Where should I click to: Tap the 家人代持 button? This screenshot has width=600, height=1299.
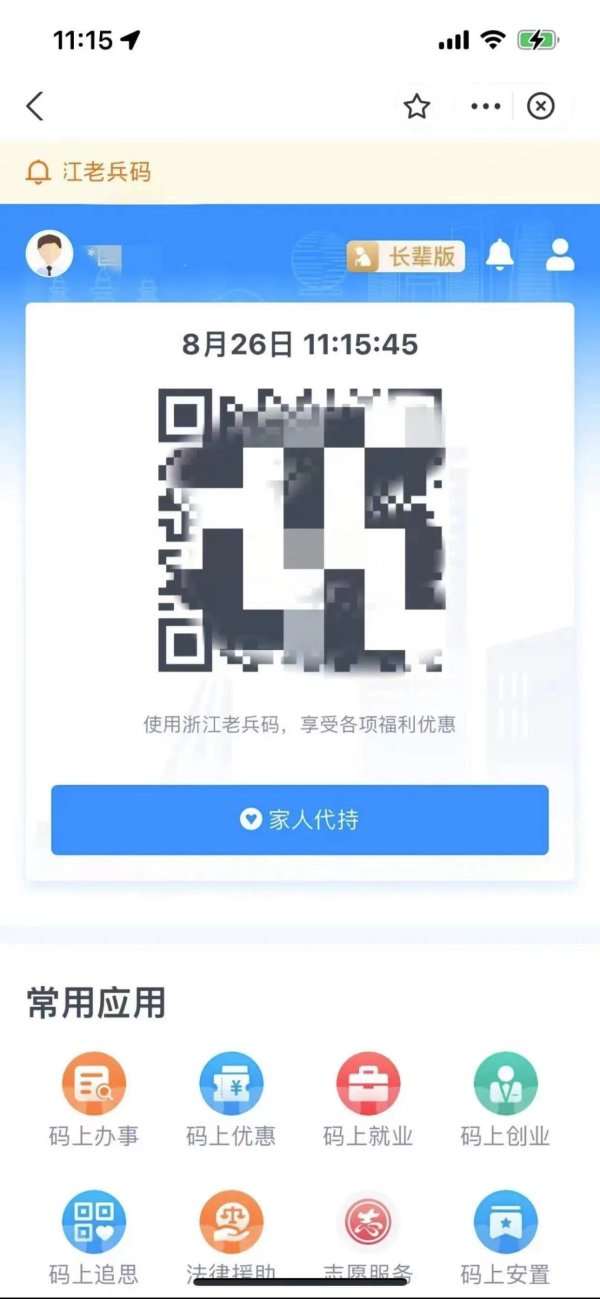coord(300,820)
